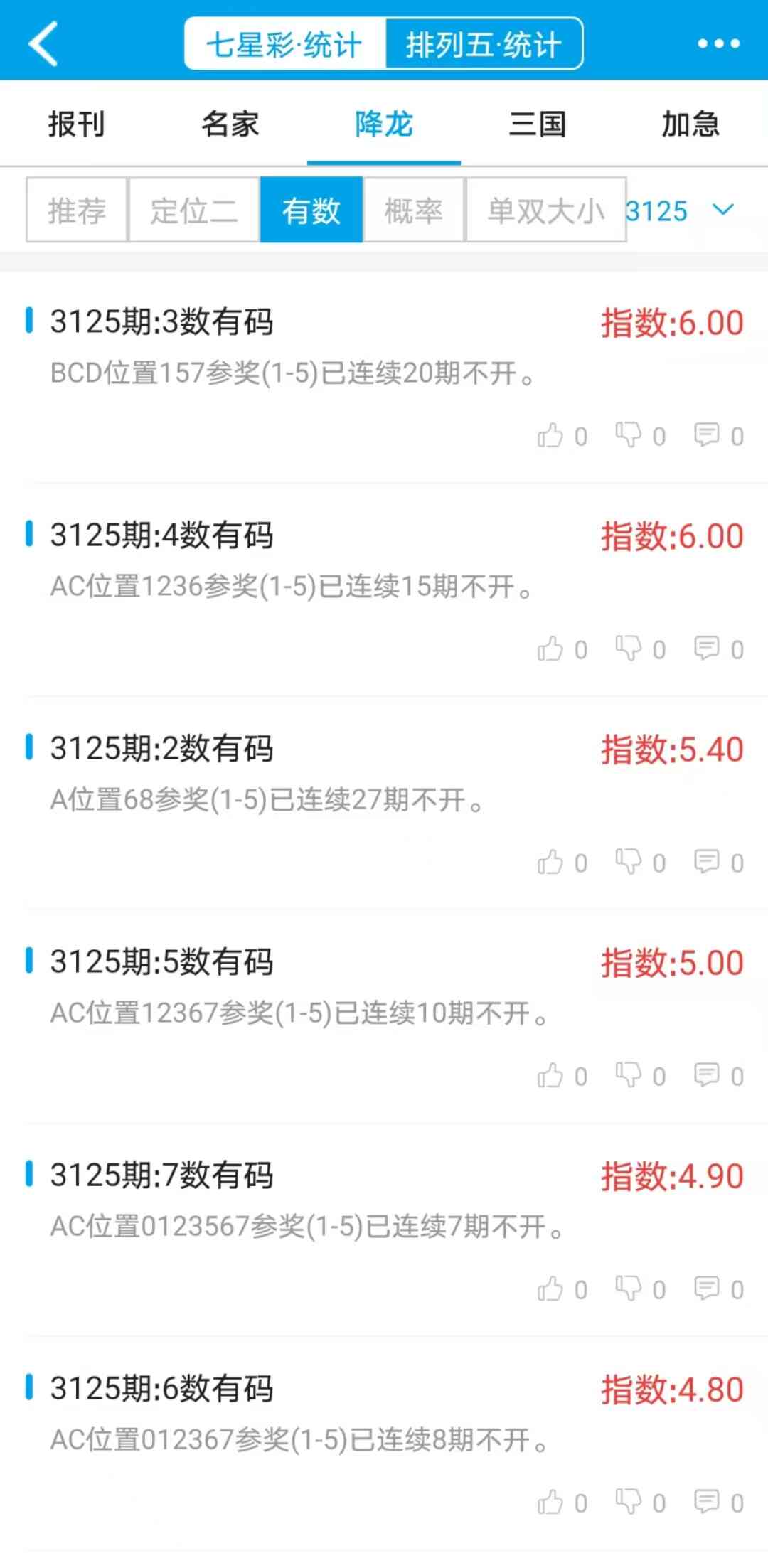The image size is (768, 1568).
Task: Enable the 推荐 filter
Action: click(75, 210)
